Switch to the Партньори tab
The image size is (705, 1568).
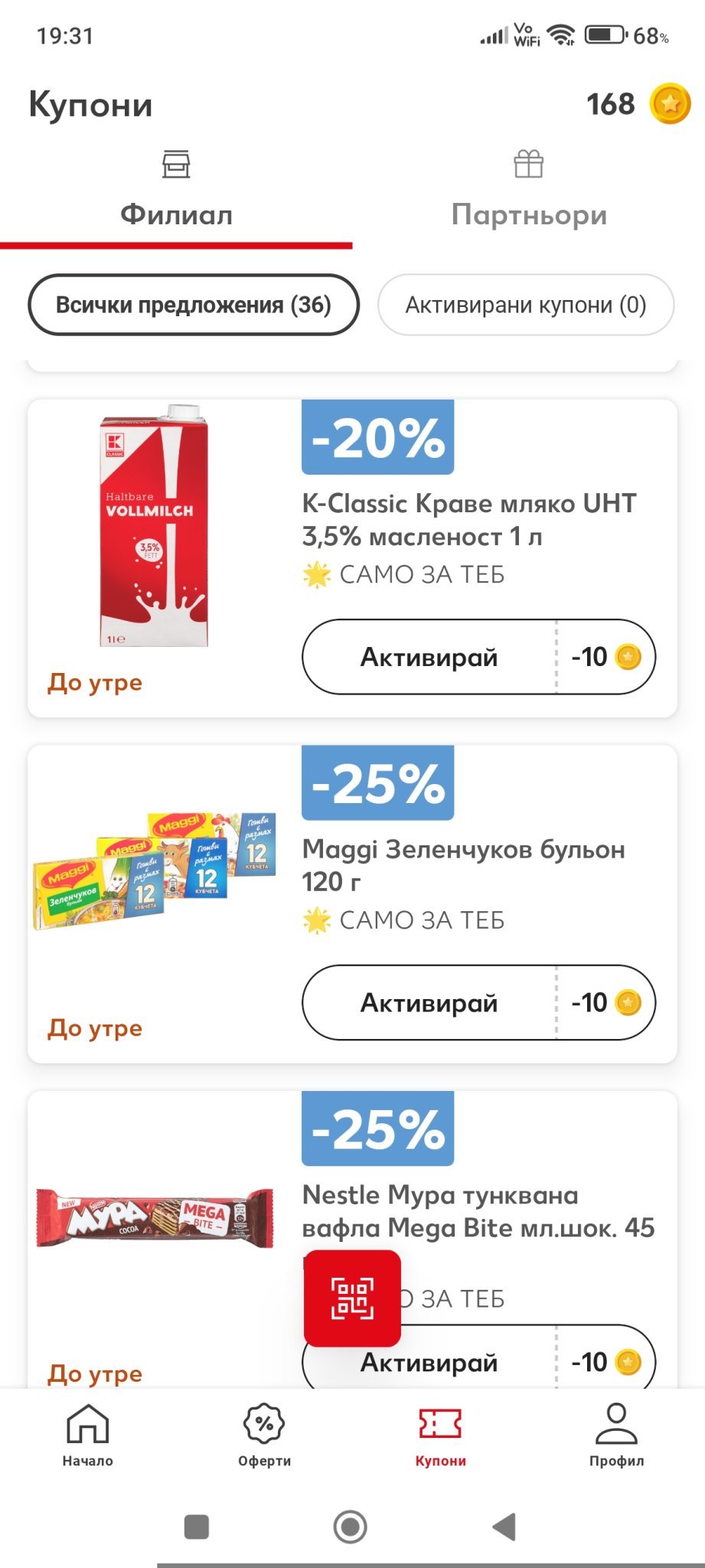[528, 191]
